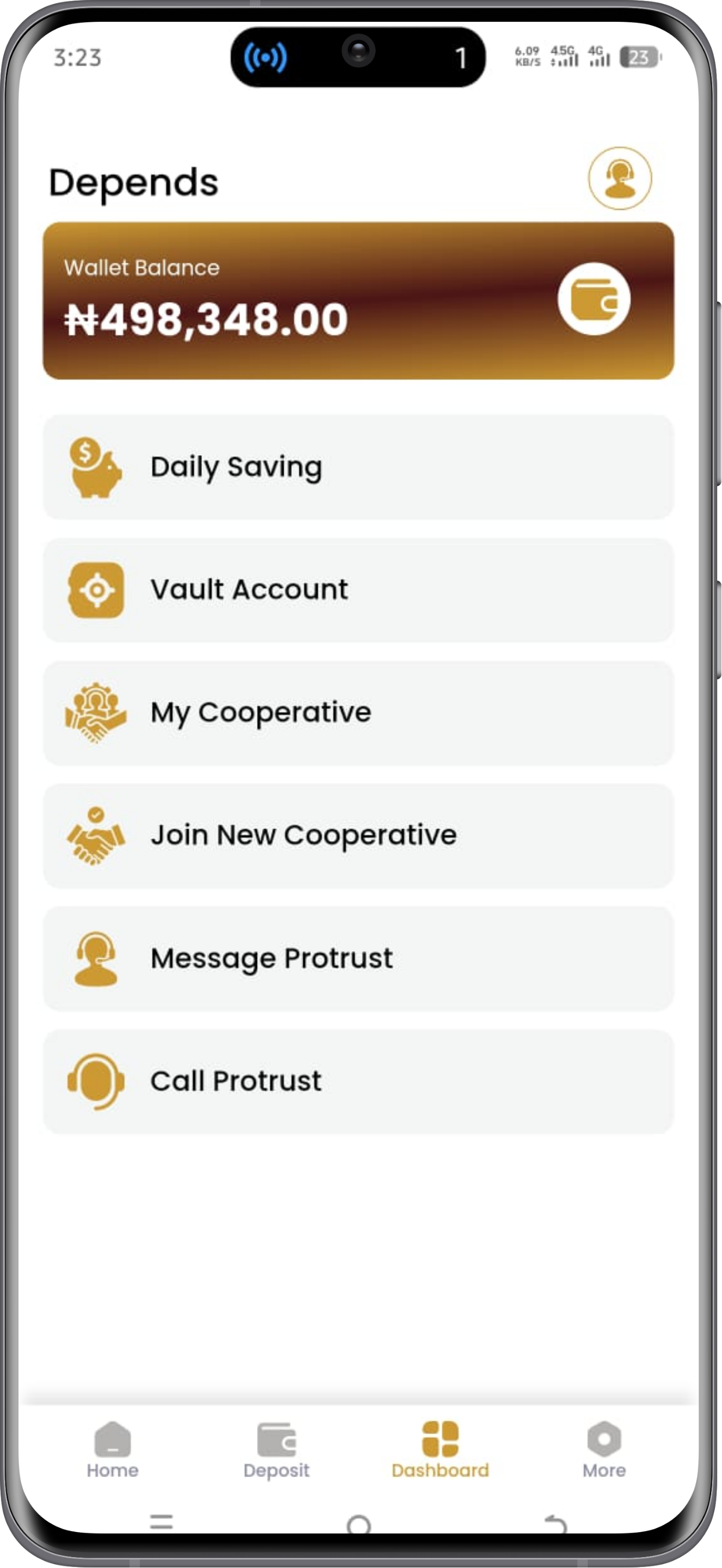Screen dimensions: 722x1568
Task: Click the battery indicator in status bar
Action: pos(638,57)
